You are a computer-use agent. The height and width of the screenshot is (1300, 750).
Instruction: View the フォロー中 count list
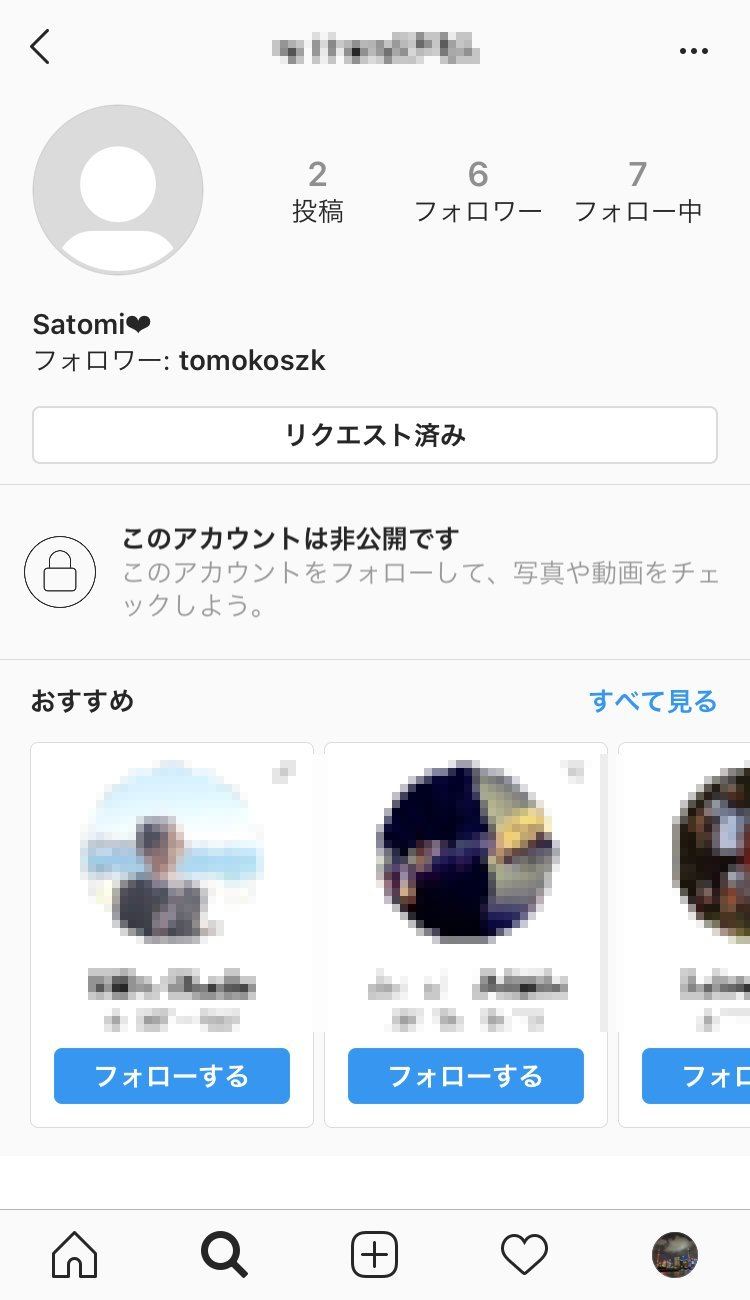pyautogui.click(x=638, y=191)
